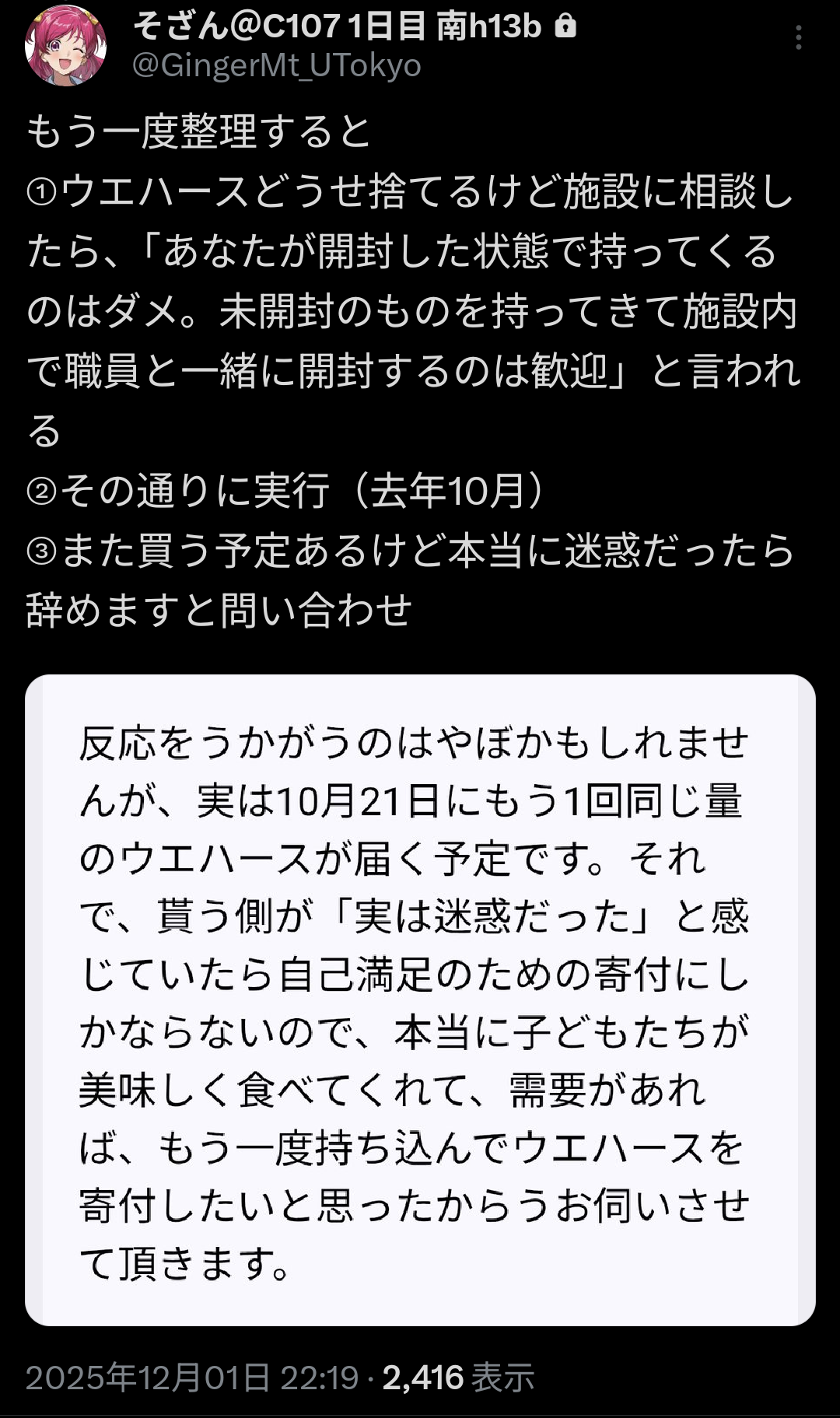Viewport: 840px width, 1418px height.
Task: Open the tweet's overflow menu
Action: [x=798, y=37]
